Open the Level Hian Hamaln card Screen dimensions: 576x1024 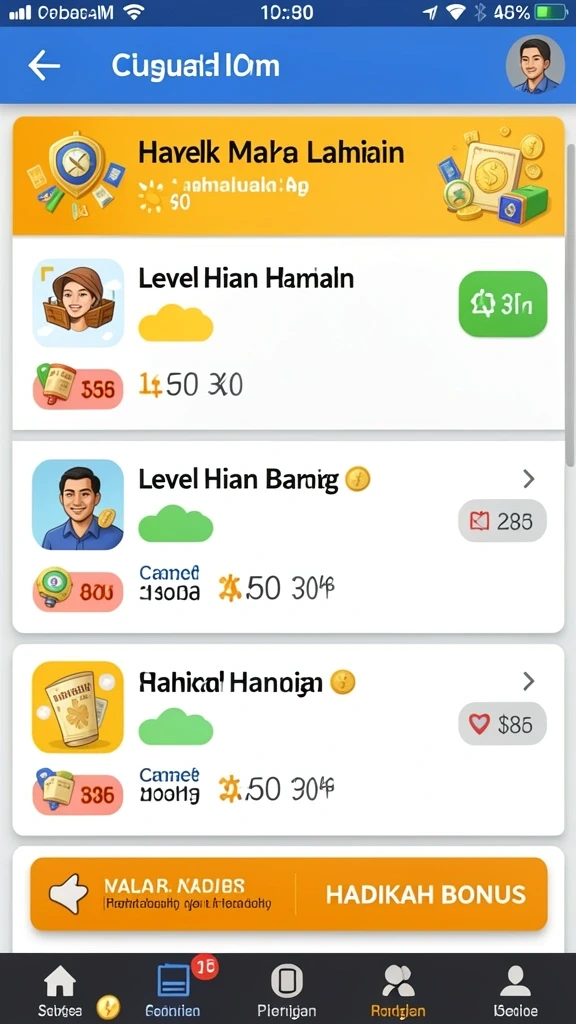(288, 333)
